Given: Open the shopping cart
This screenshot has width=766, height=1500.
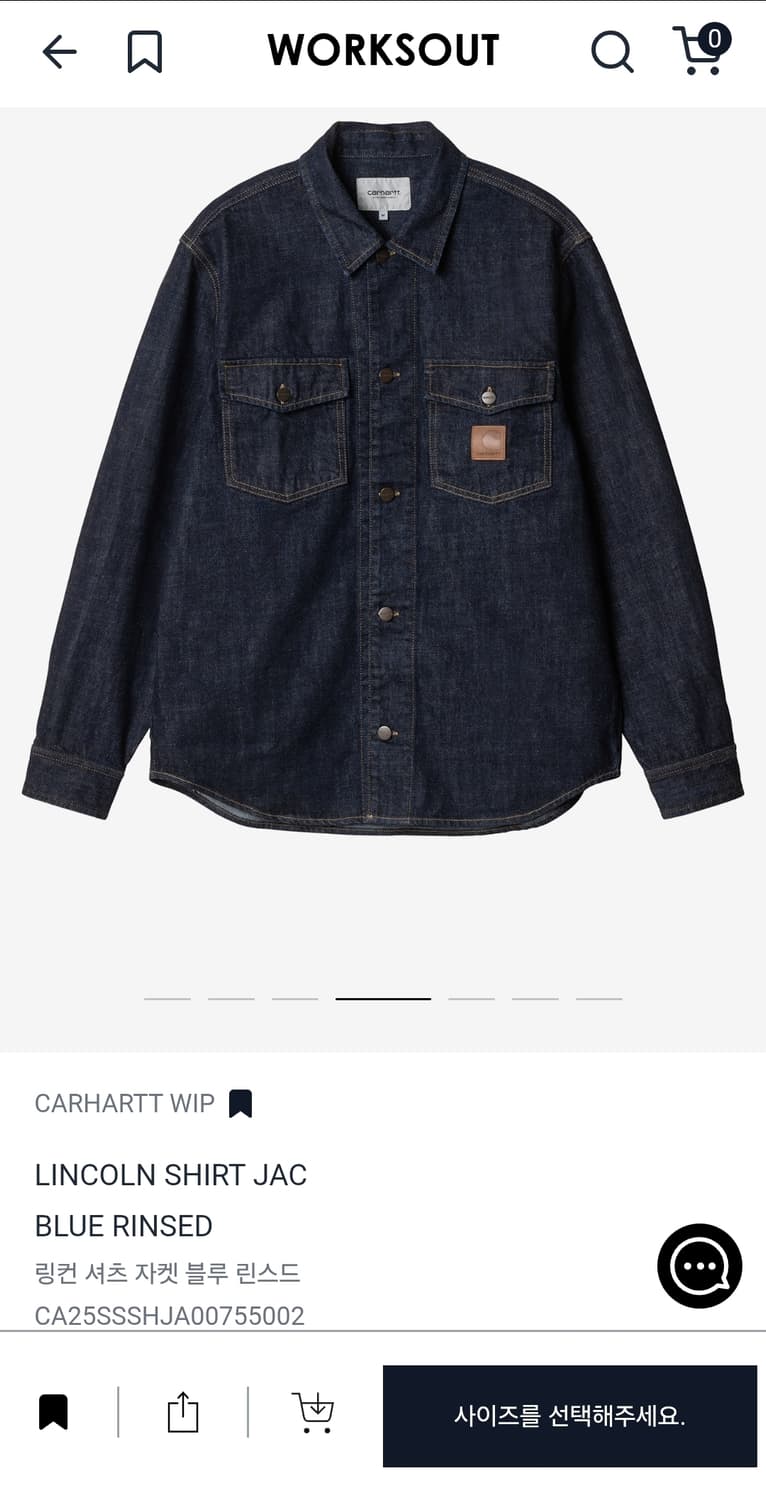Looking at the screenshot, I should [701, 51].
